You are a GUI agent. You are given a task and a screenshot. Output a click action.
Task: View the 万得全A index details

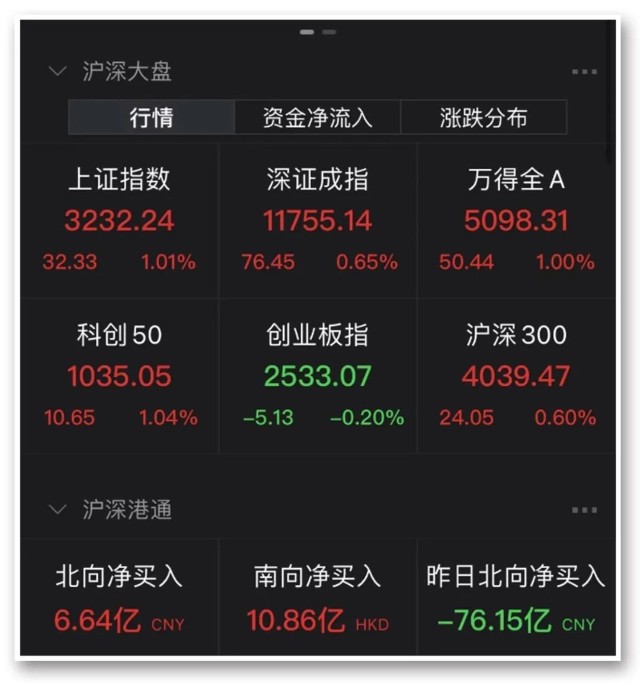[x=516, y=220]
